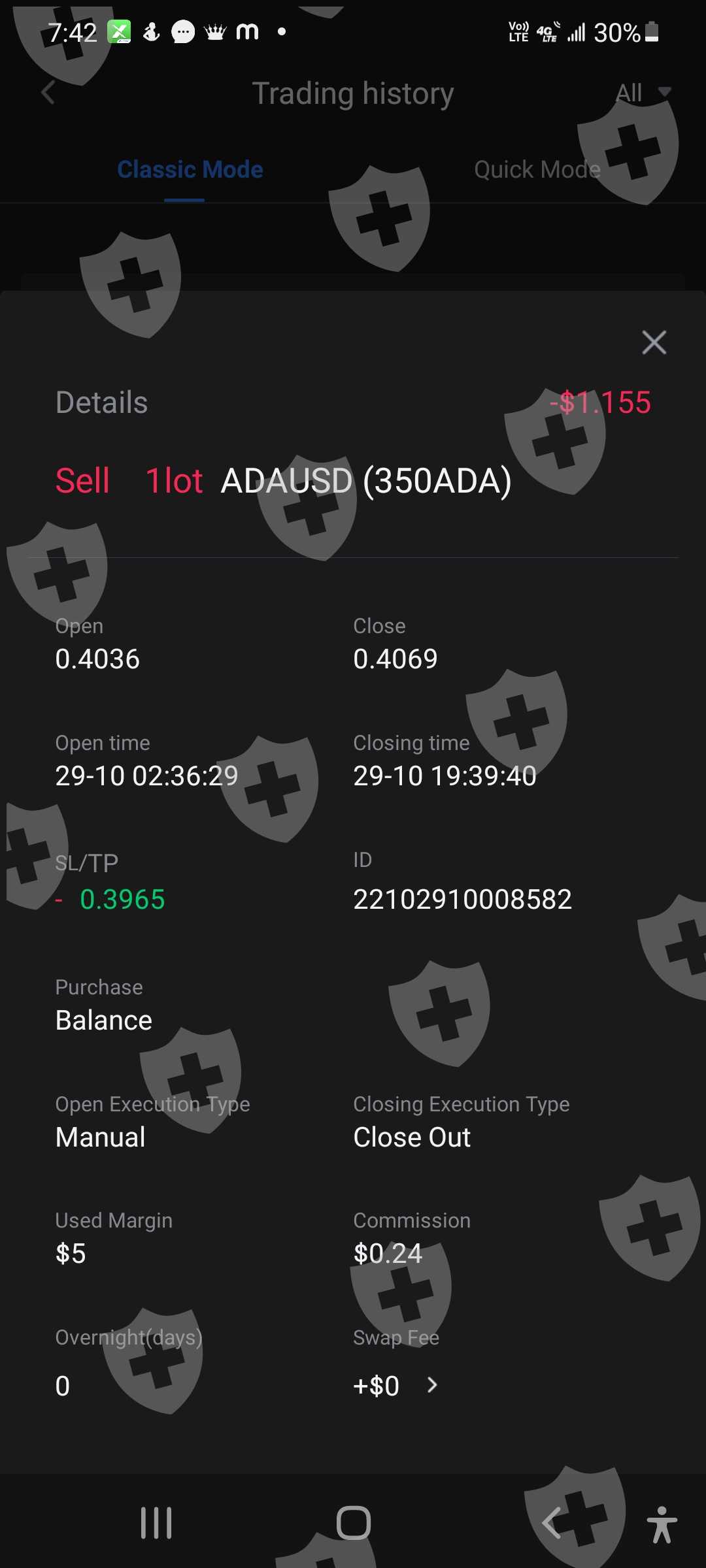Image resolution: width=706 pixels, height=1568 pixels.
Task: Switch to the Quick Mode tab
Action: tap(537, 169)
